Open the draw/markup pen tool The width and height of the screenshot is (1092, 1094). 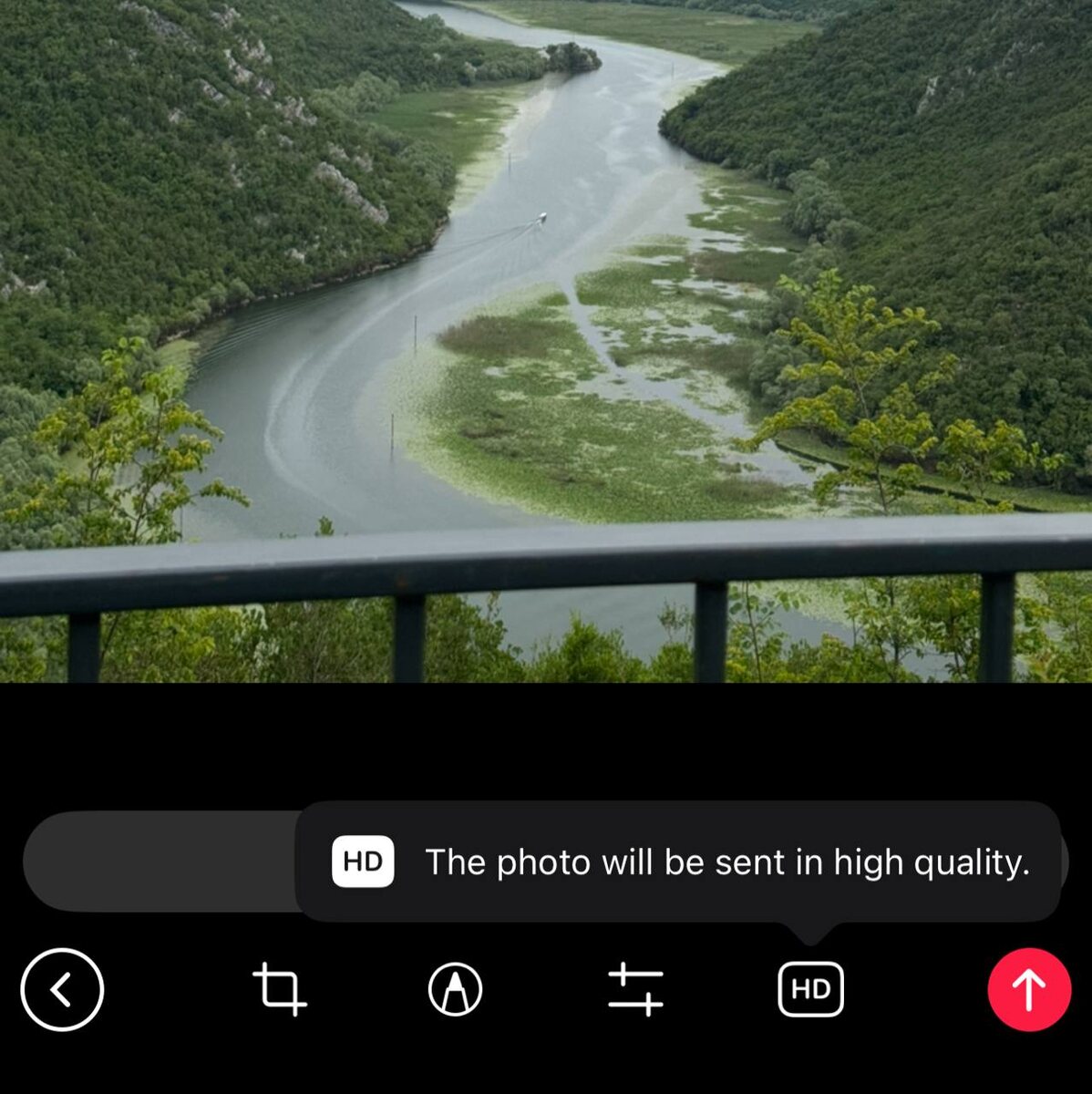click(455, 989)
